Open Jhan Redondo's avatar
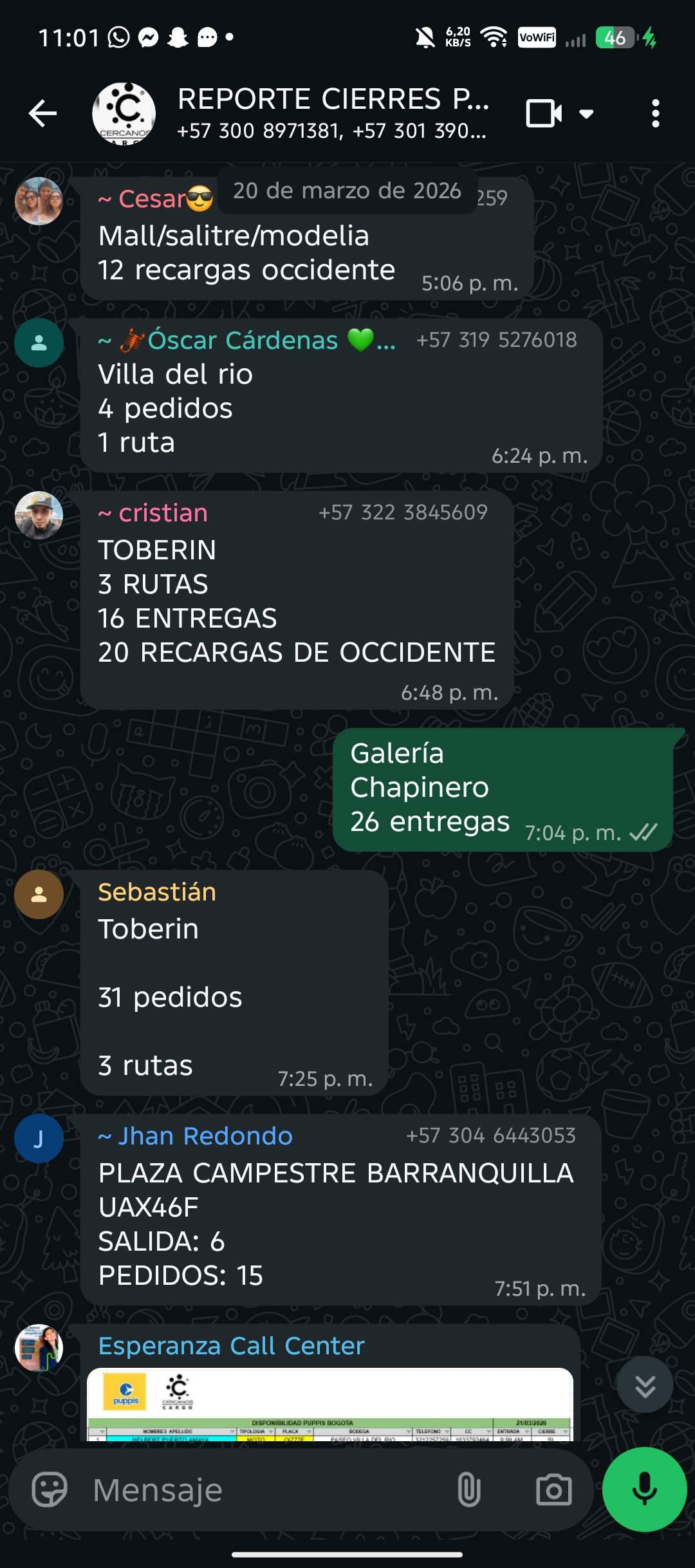This screenshot has height=1568, width=695. pos(39,1138)
